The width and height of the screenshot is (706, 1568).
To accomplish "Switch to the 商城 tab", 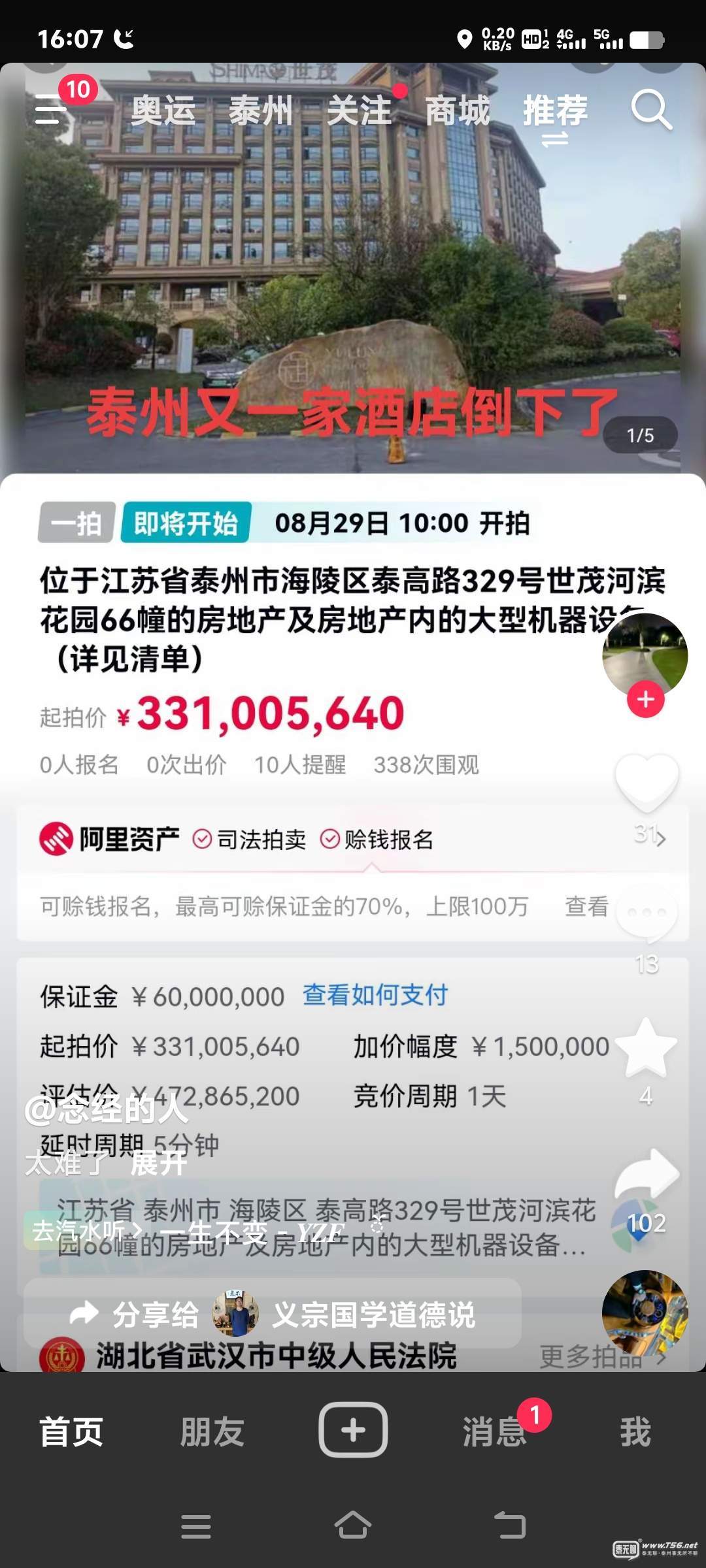I will 457,110.
